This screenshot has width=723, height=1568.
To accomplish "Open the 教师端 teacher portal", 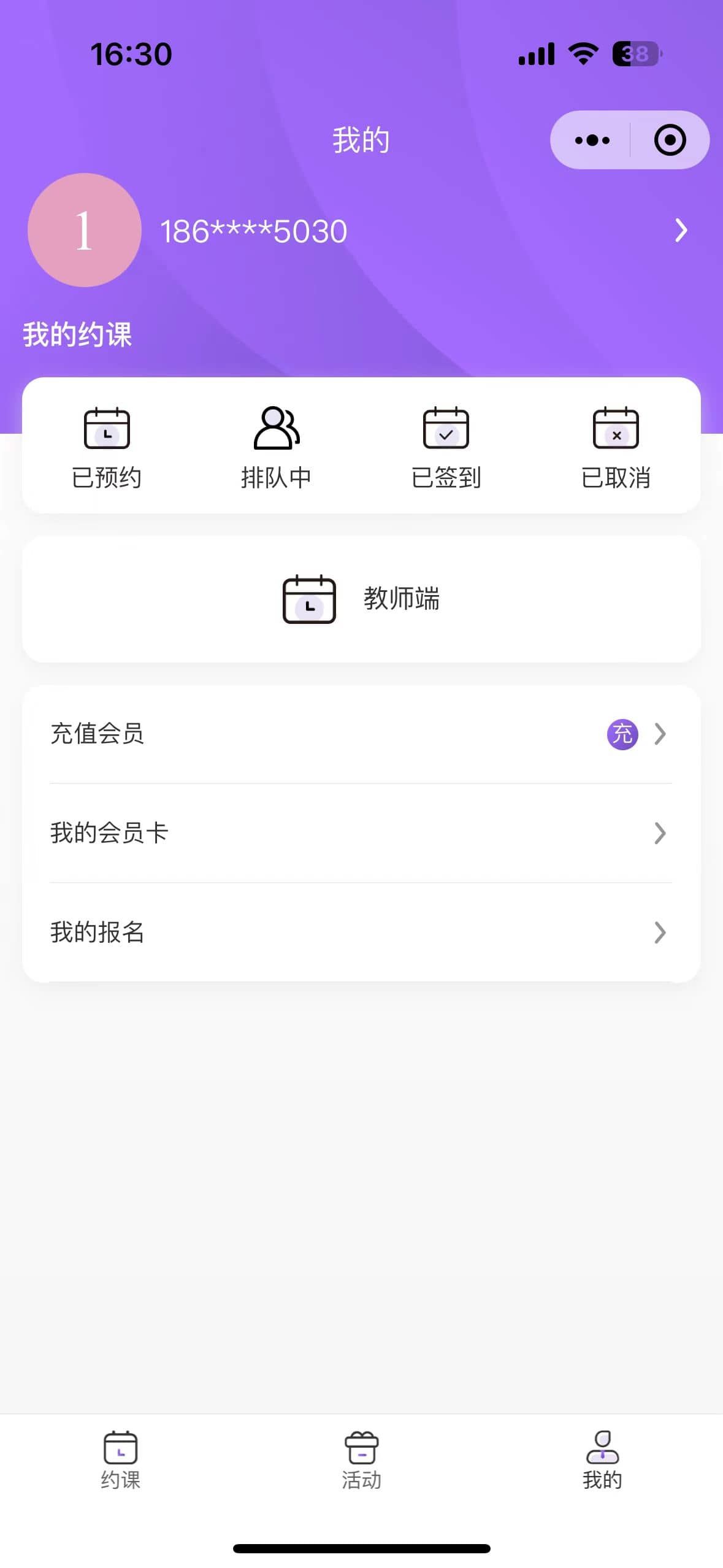I will [361, 599].
